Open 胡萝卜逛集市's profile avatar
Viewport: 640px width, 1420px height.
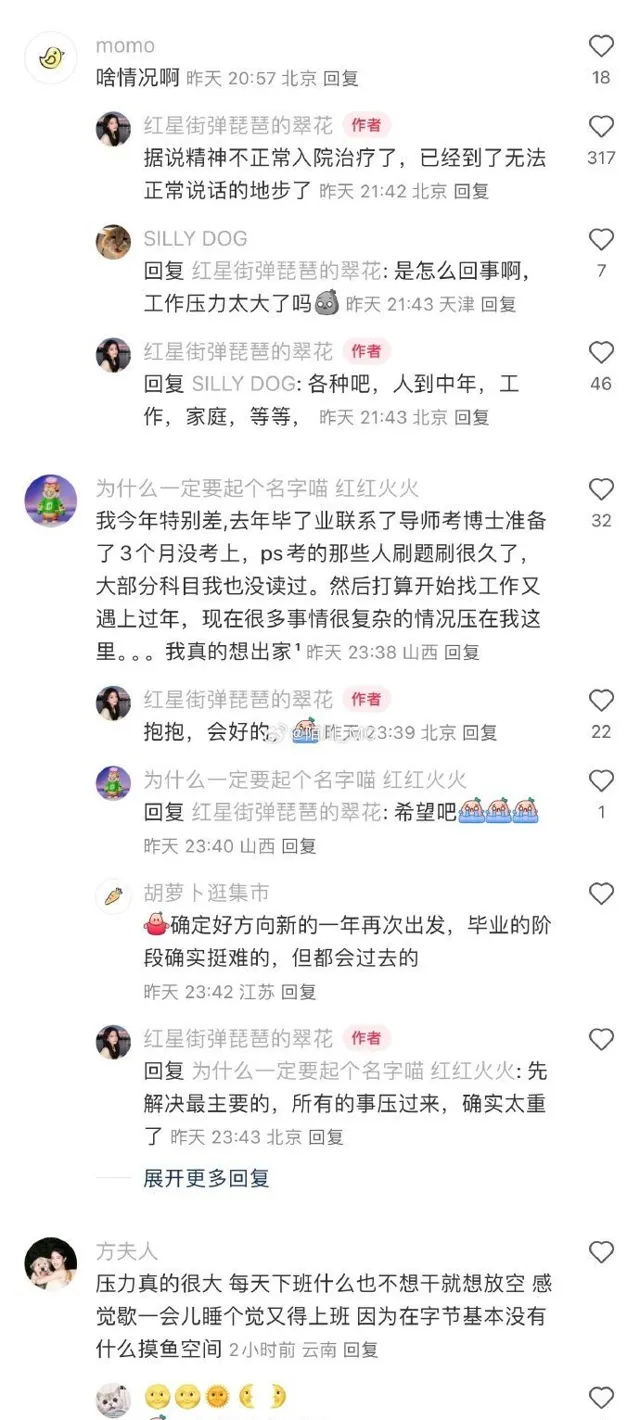pyautogui.click(x=113, y=894)
